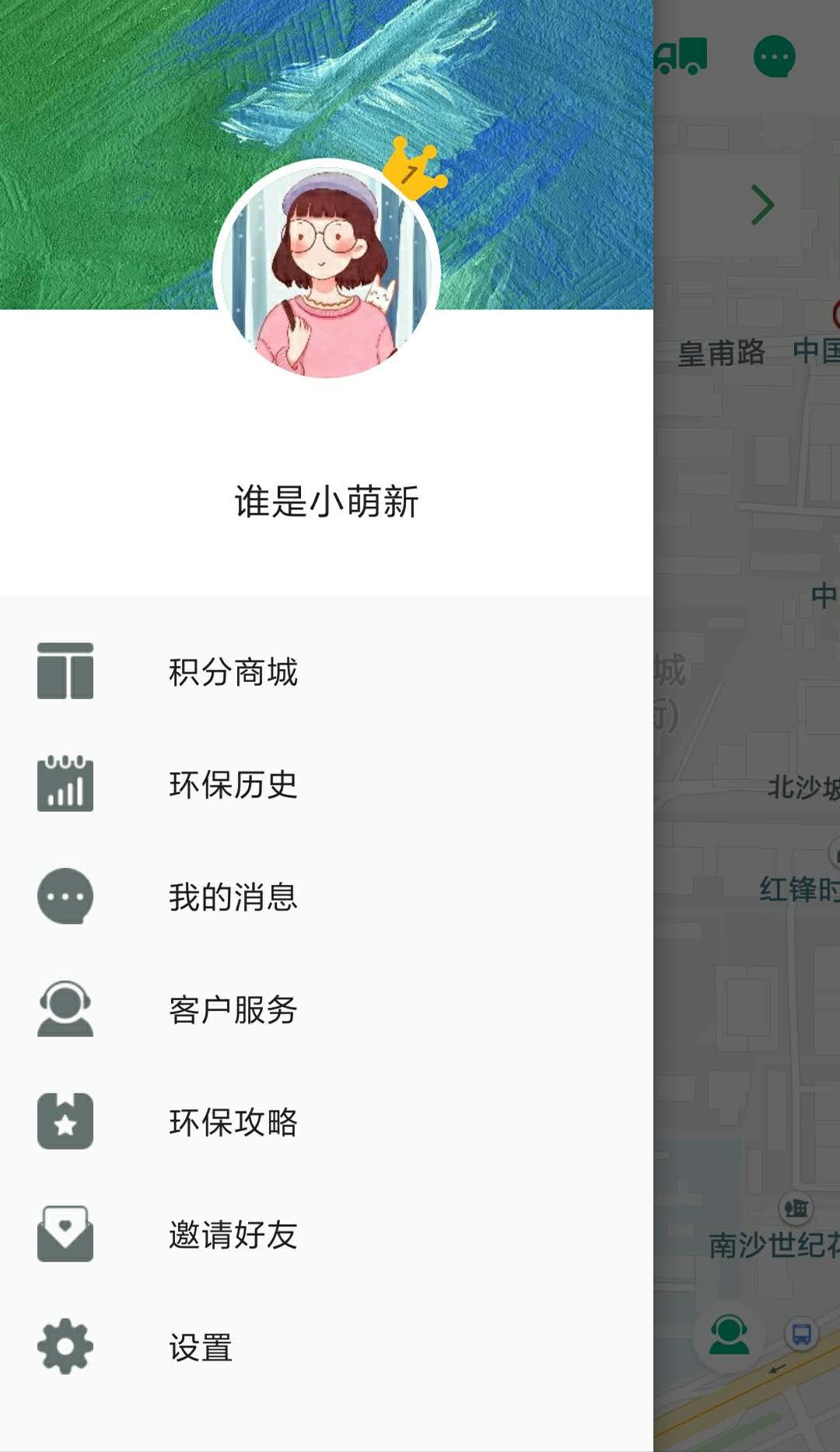Open 我的消息 messages

tap(233, 897)
